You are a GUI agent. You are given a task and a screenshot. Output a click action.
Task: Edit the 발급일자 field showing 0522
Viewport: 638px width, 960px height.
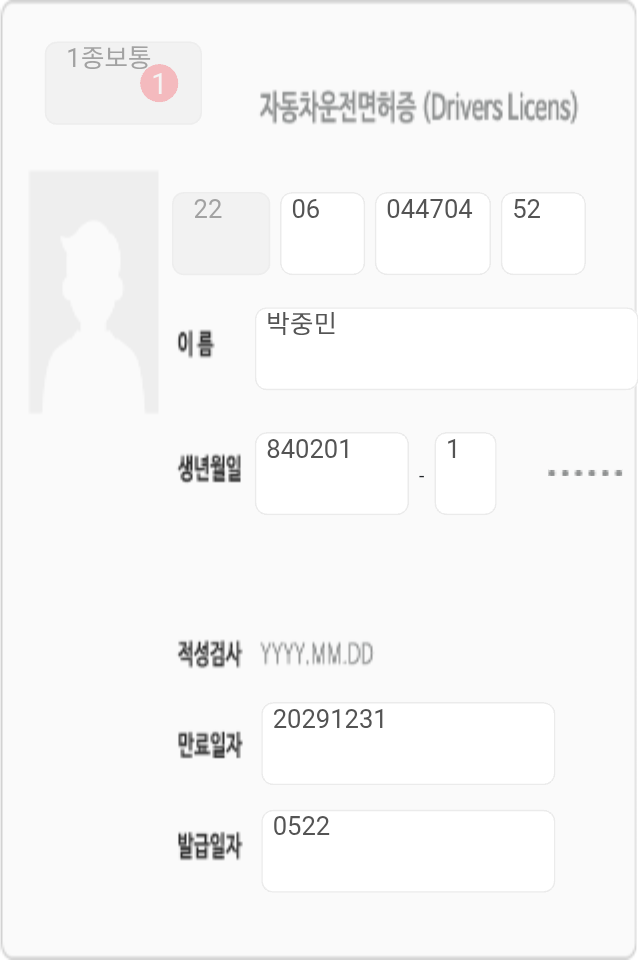[408, 850]
